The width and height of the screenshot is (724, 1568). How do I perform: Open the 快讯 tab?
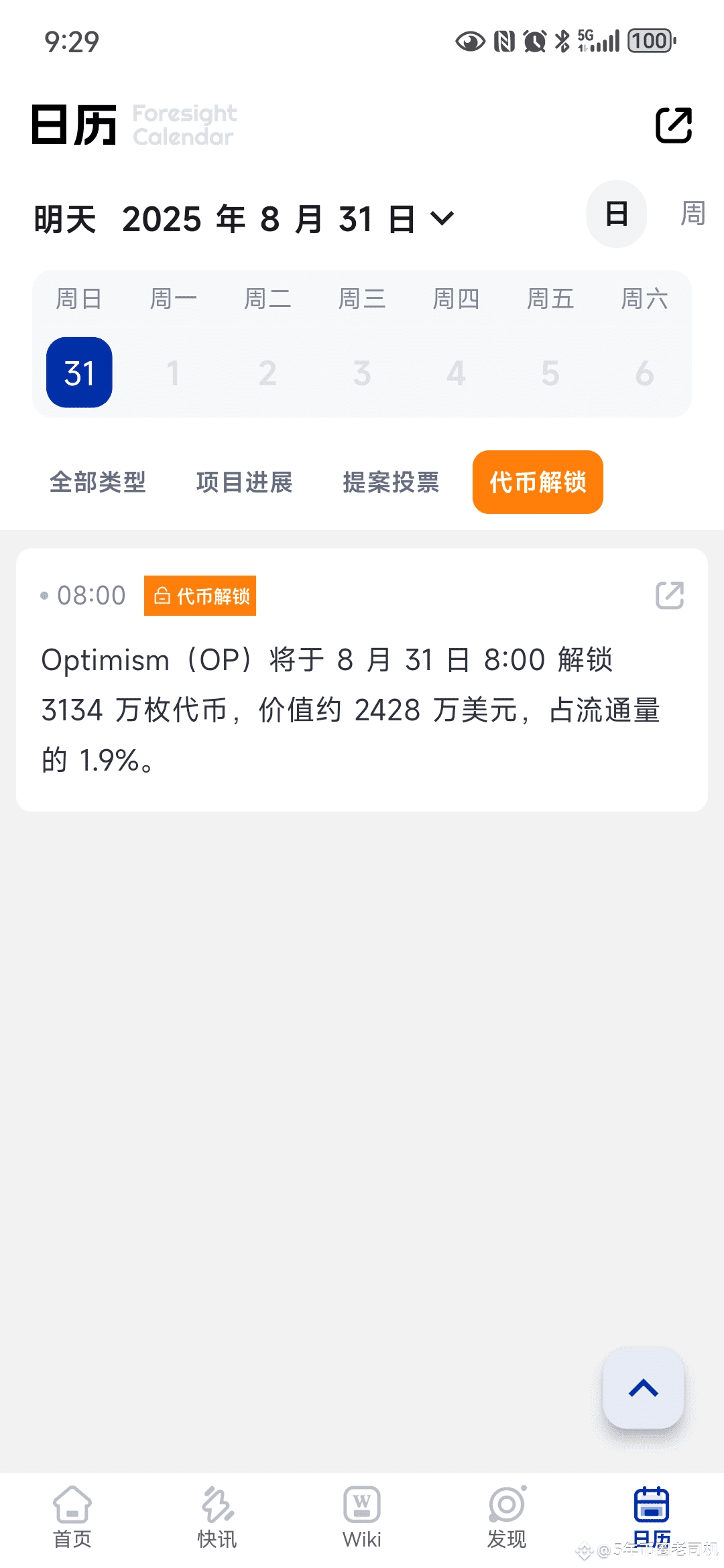[x=217, y=1518]
